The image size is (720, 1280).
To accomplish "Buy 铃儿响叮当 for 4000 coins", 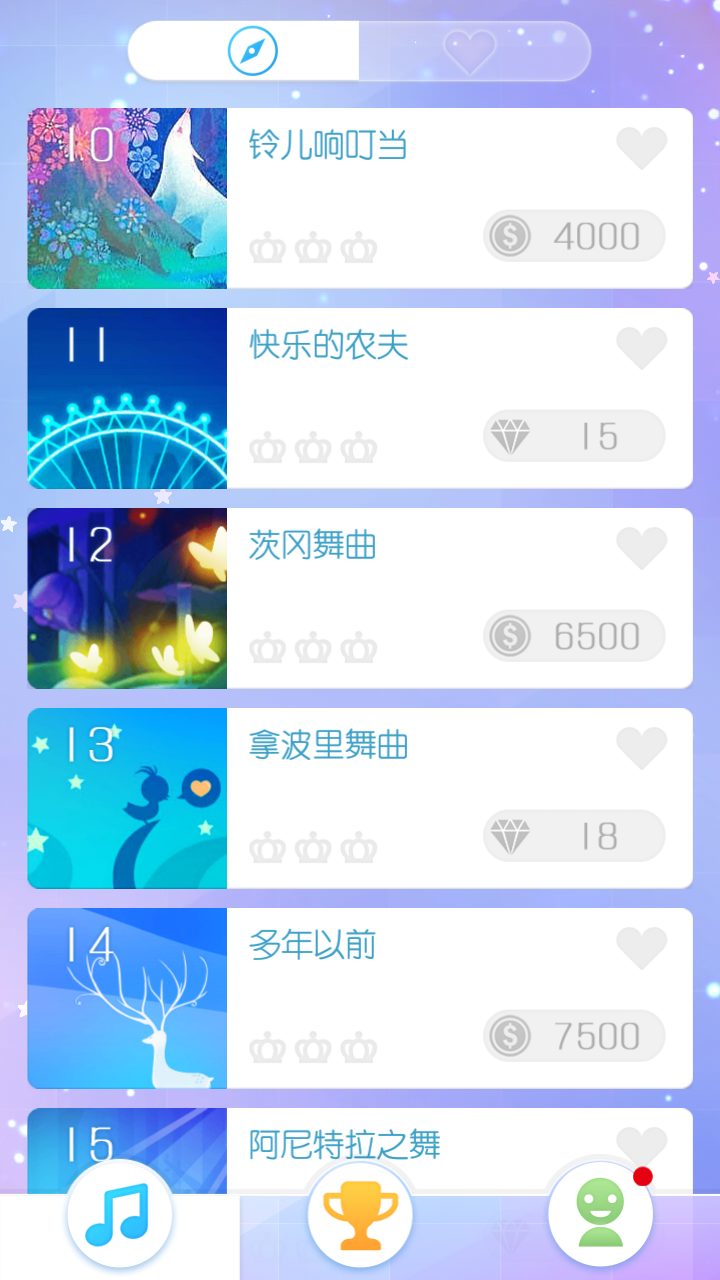I will point(574,236).
